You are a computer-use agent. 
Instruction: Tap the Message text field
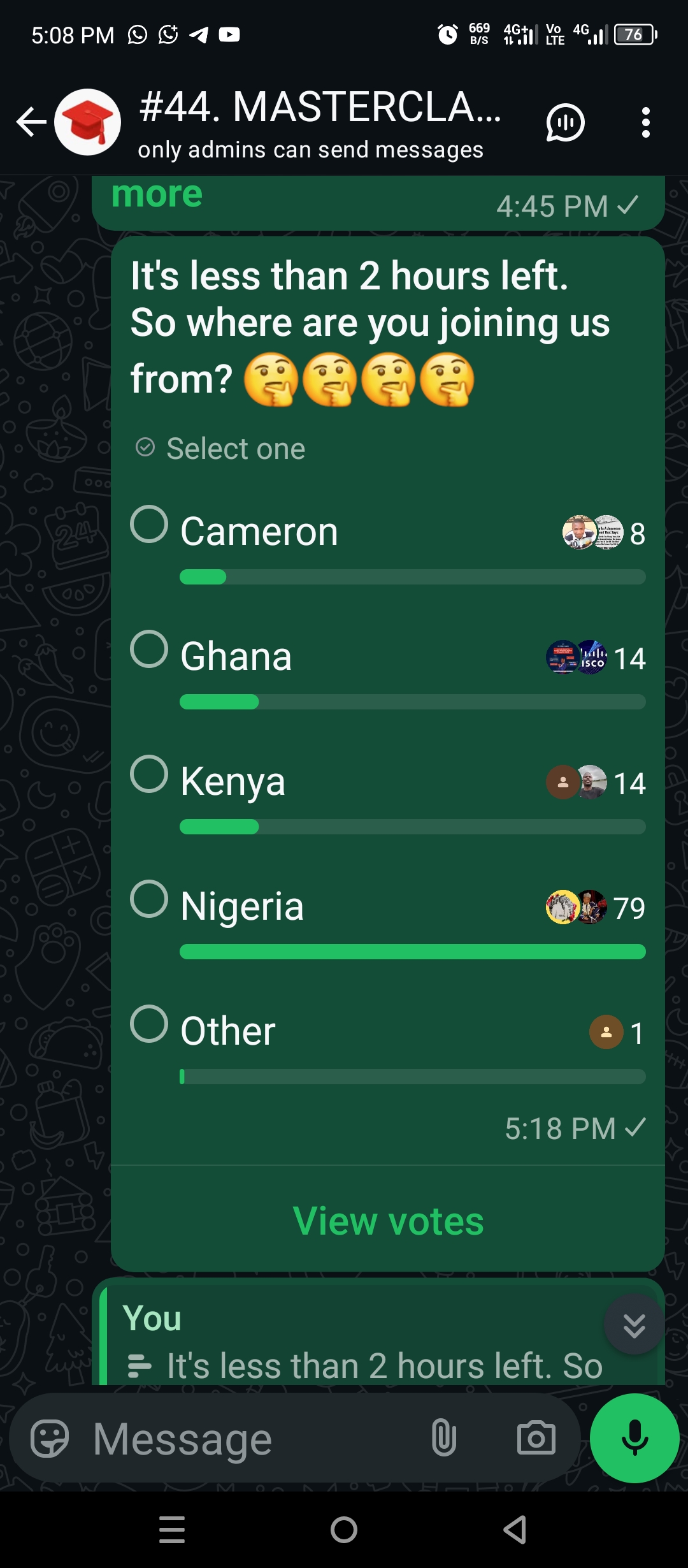255,1439
